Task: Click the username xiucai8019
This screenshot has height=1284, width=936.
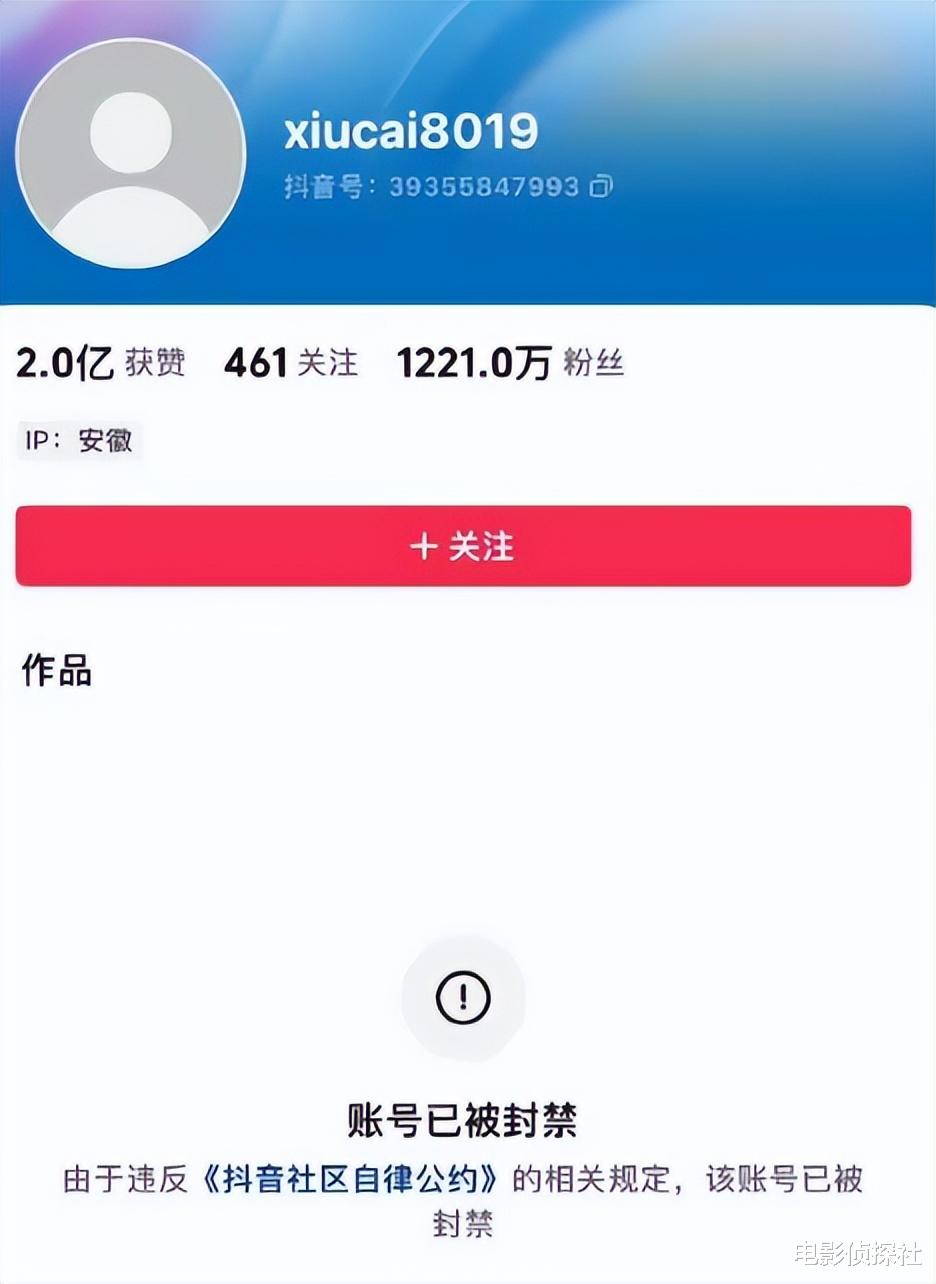Action: point(411,131)
